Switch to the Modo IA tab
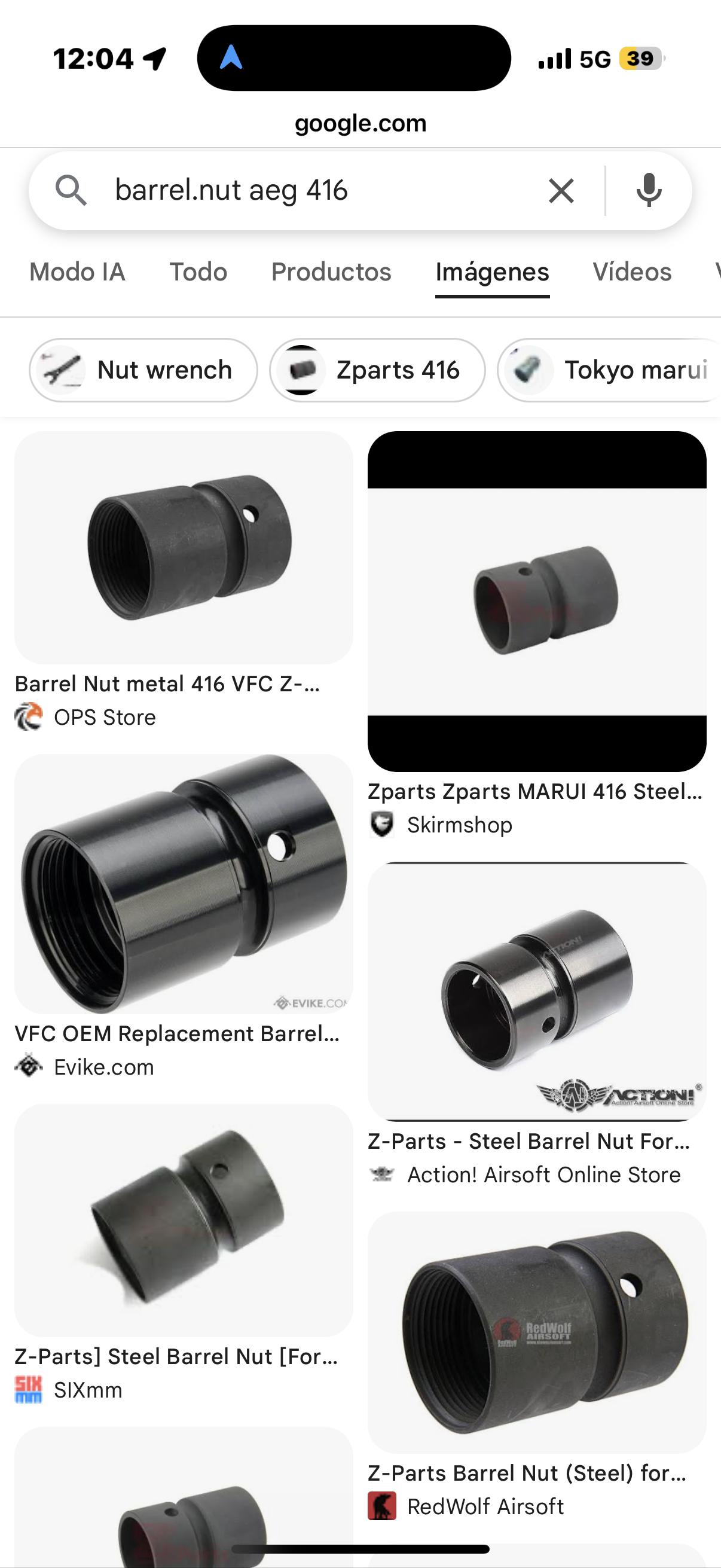 77,272
